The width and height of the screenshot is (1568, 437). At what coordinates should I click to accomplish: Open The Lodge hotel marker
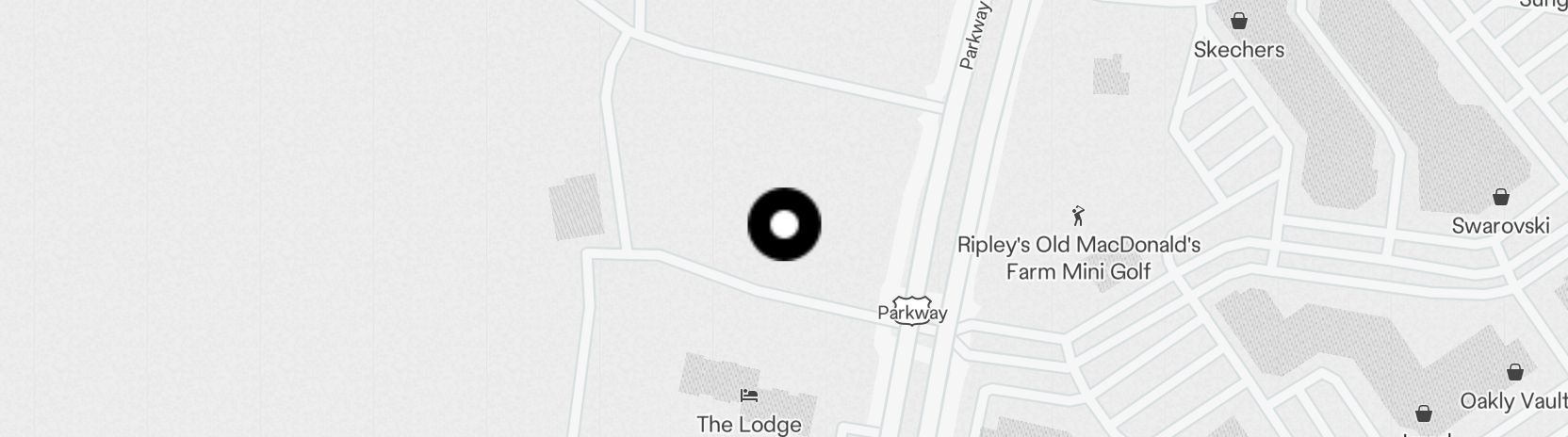click(x=749, y=396)
